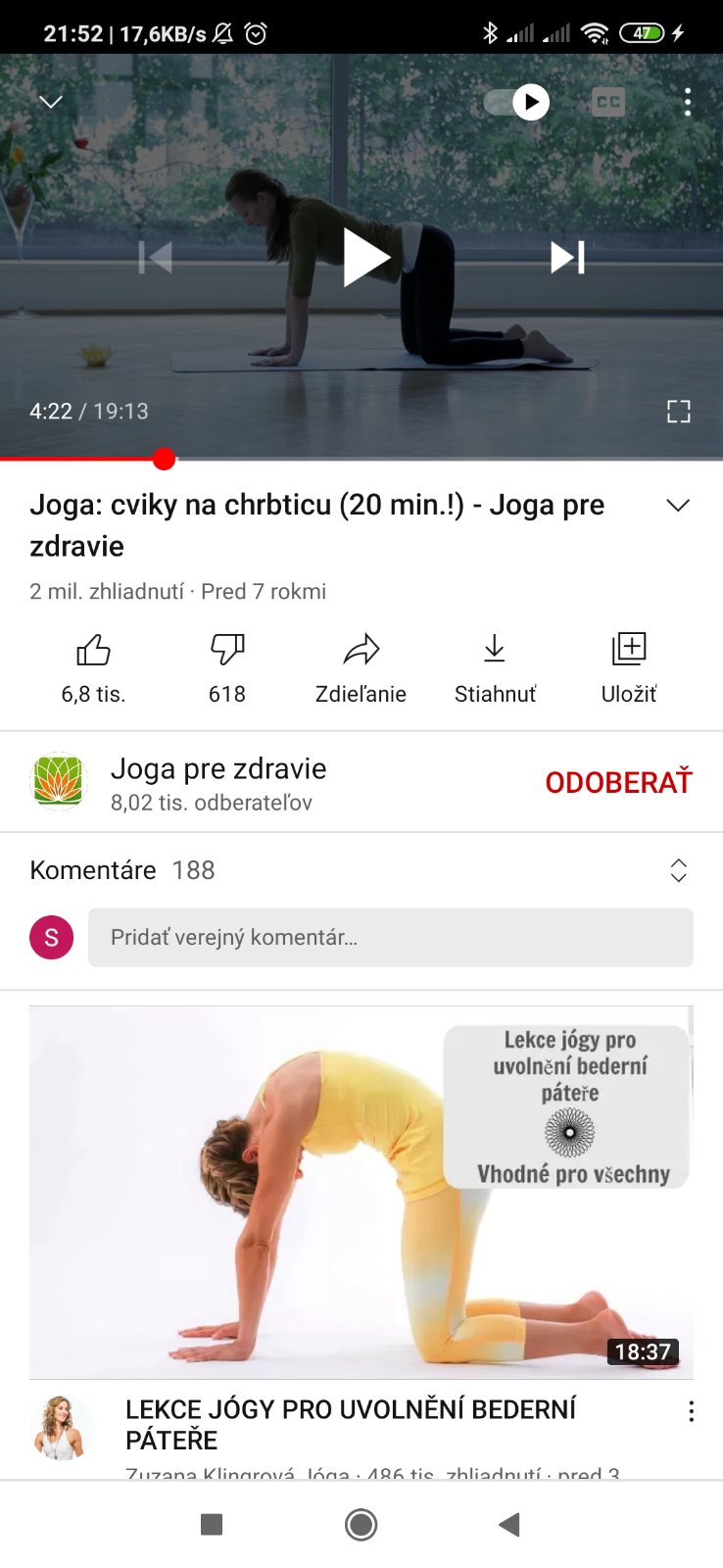
Task: Toggle the autoplay switch
Action: [x=518, y=102]
